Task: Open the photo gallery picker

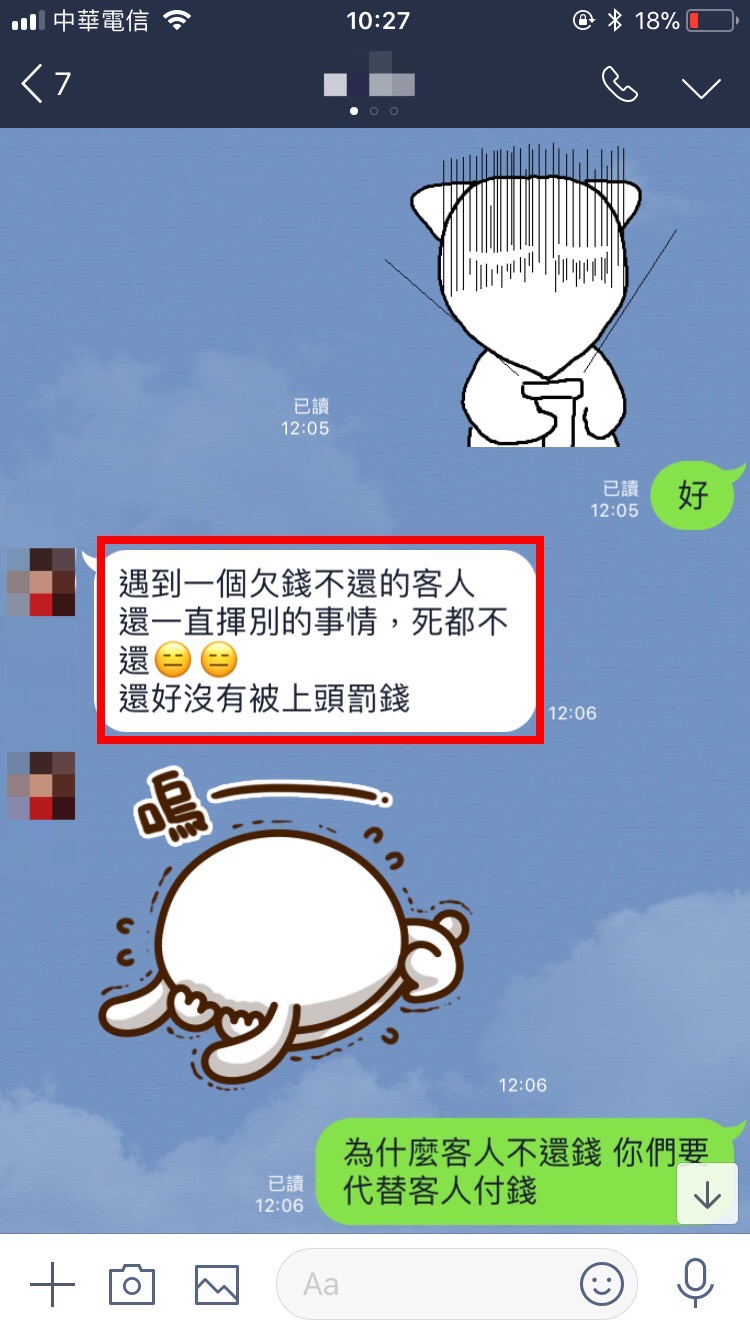Action: click(217, 1283)
